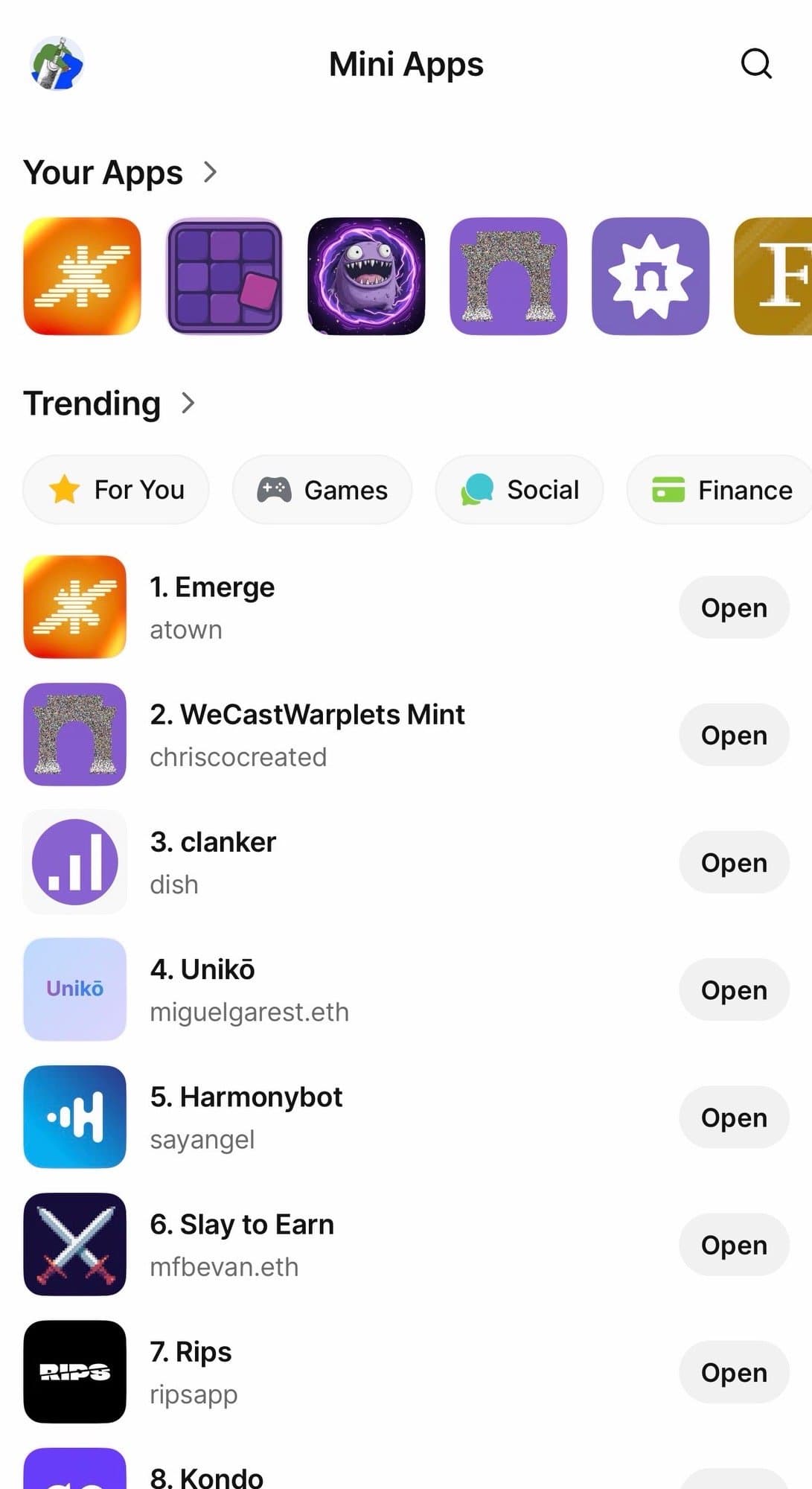Filter trending by Games

pyautogui.click(x=322, y=490)
